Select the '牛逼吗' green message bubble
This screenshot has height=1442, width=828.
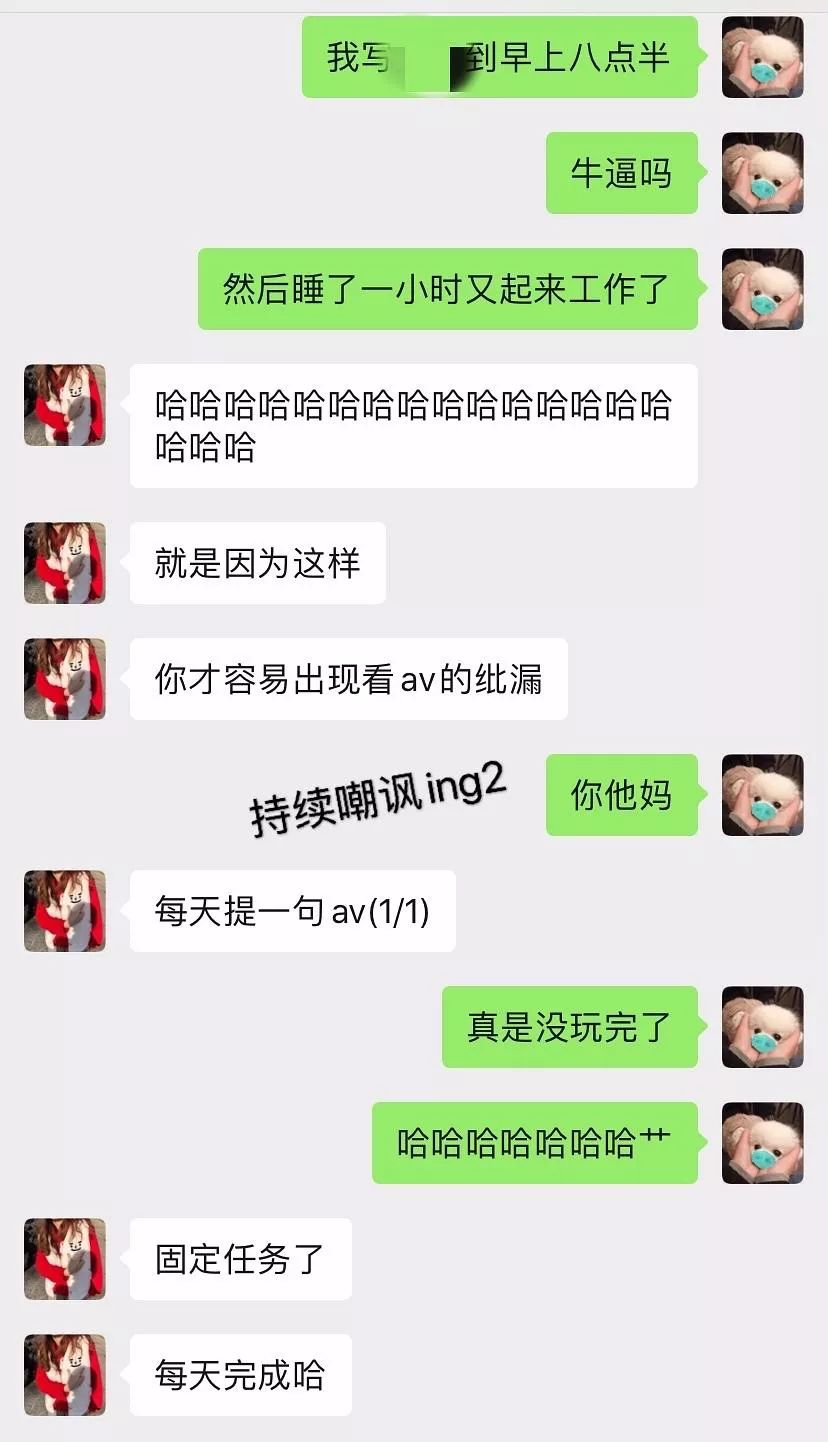coord(621,172)
